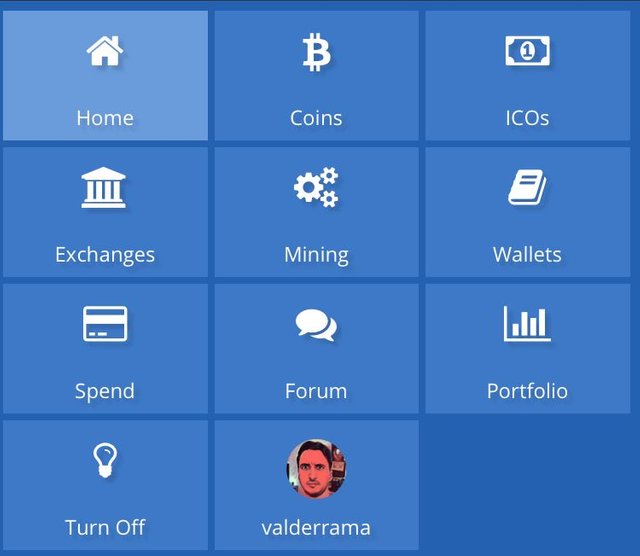Open the Wallets tile
640x556 pixels.
527,212
